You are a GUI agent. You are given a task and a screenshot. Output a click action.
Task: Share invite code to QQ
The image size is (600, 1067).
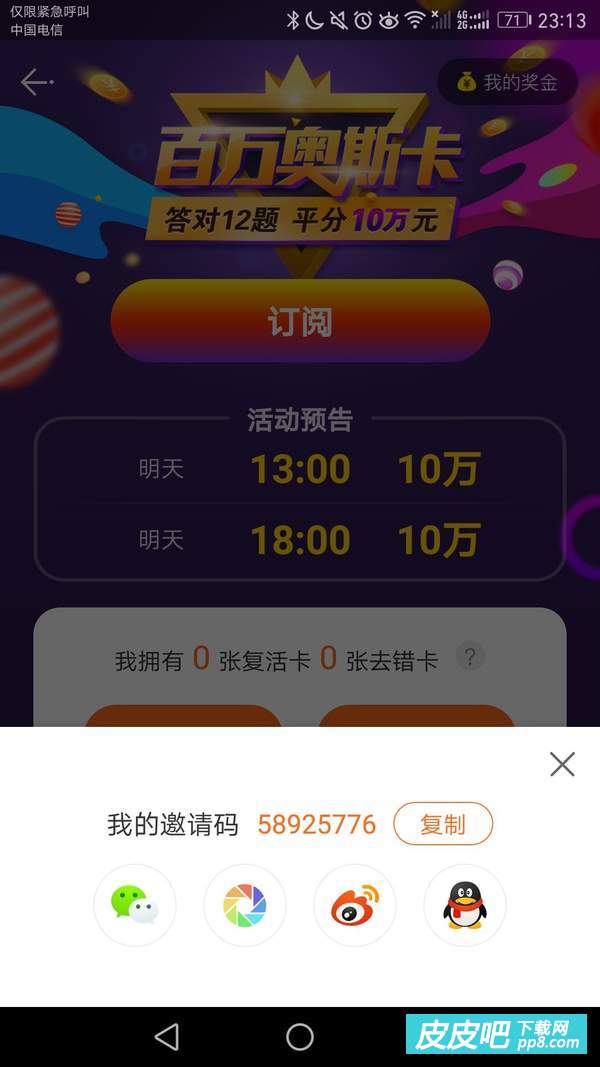pos(465,905)
